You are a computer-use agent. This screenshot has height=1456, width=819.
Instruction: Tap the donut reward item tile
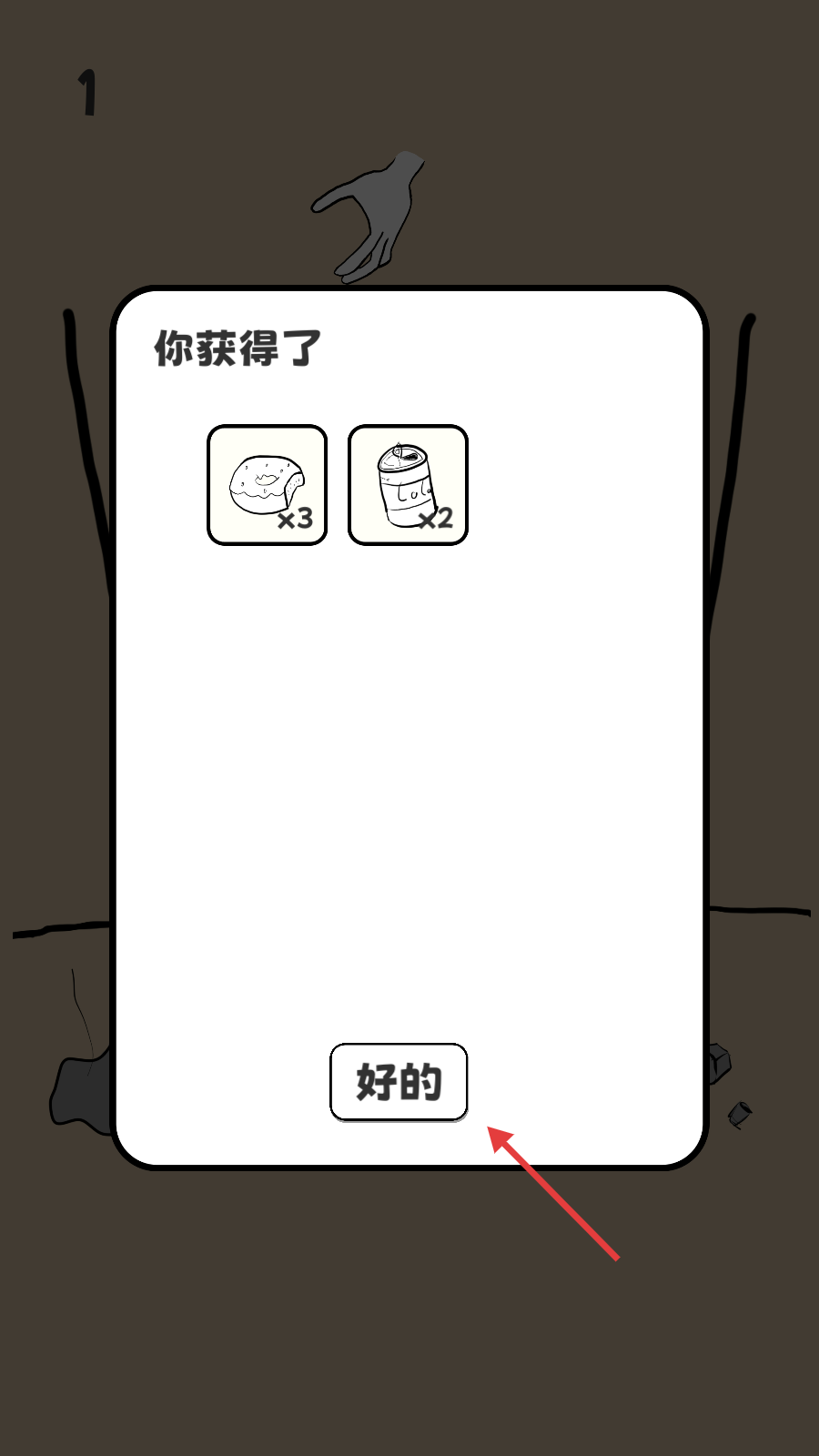267,485
